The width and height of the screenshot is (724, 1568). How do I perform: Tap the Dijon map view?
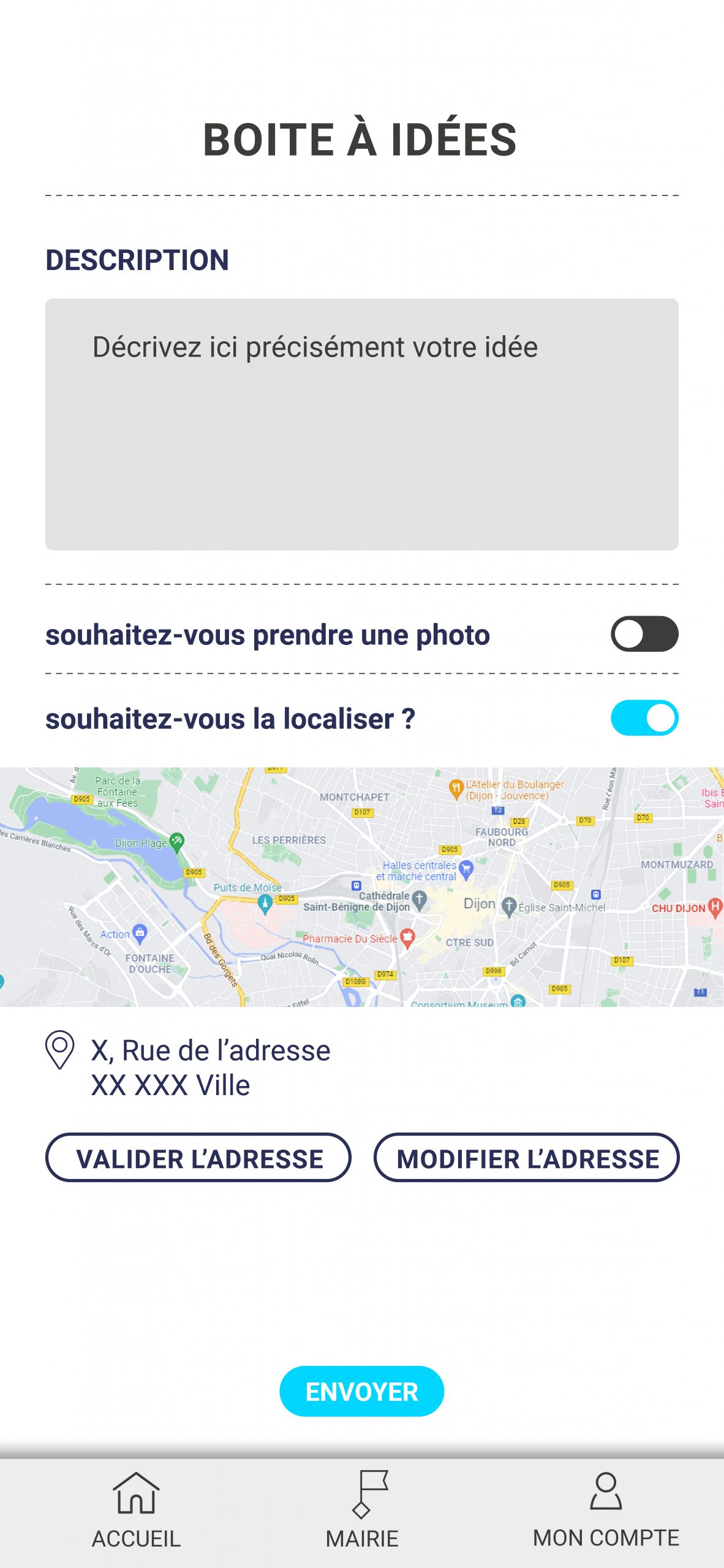click(362, 886)
